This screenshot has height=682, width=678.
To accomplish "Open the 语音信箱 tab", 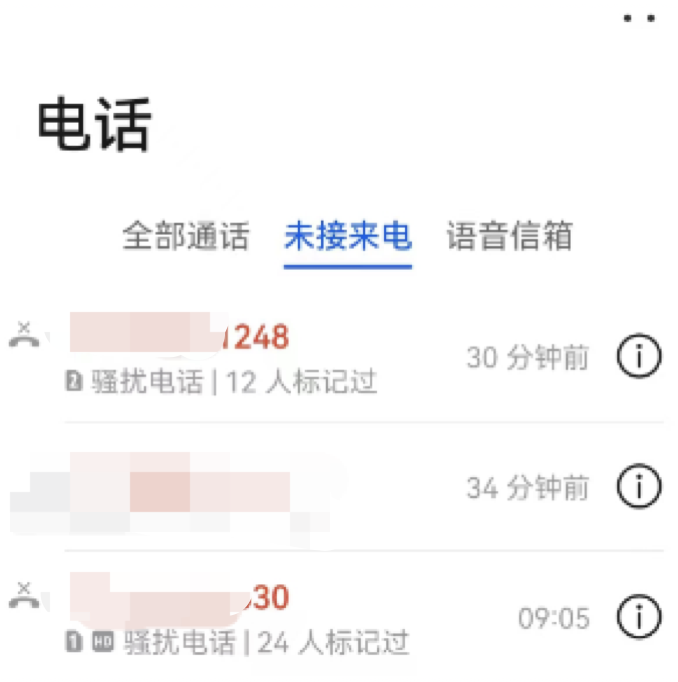I will (x=509, y=237).
